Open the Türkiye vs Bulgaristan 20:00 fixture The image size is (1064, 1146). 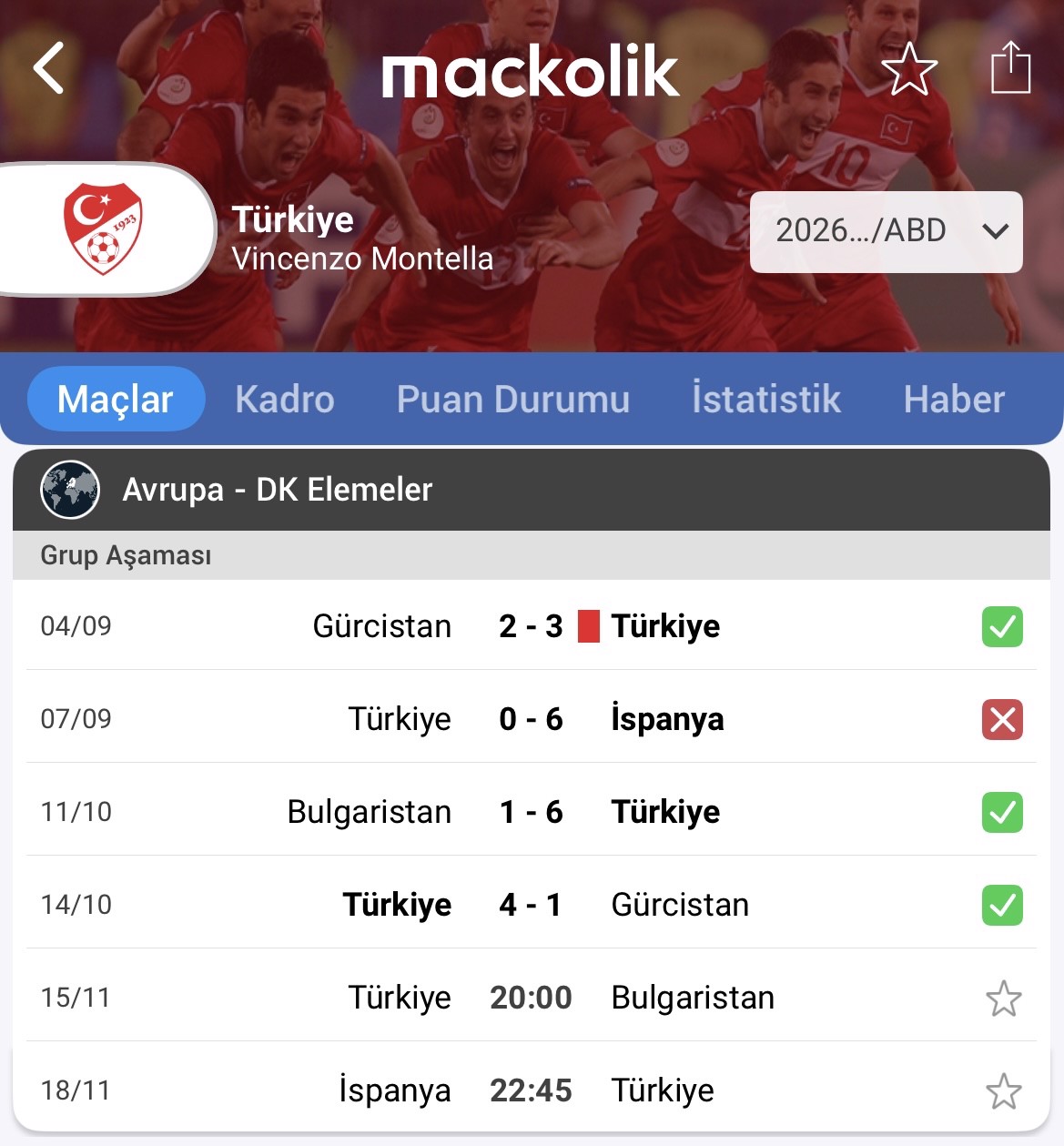pyautogui.click(x=531, y=998)
